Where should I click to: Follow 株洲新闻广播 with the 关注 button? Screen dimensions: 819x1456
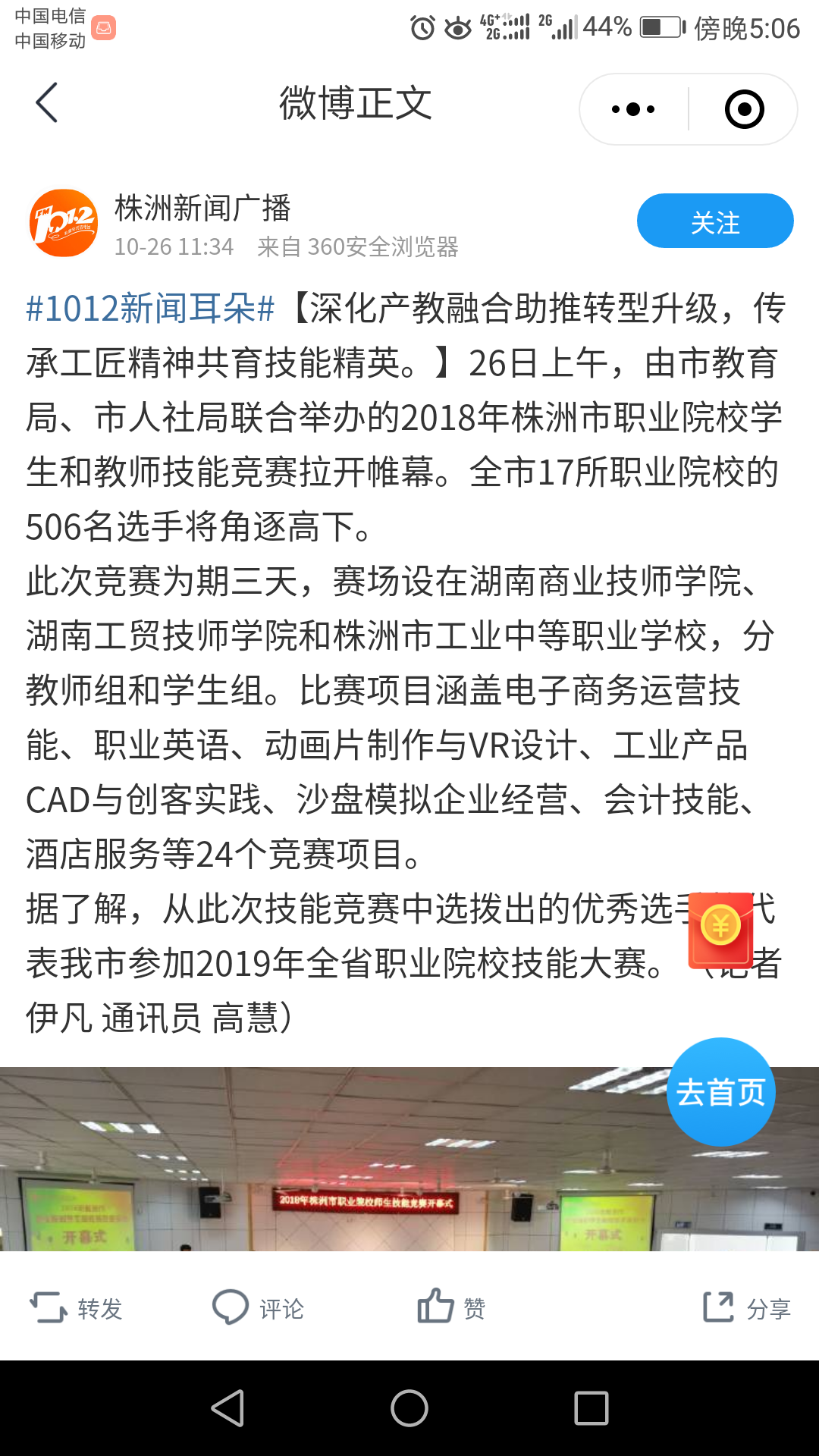[714, 221]
